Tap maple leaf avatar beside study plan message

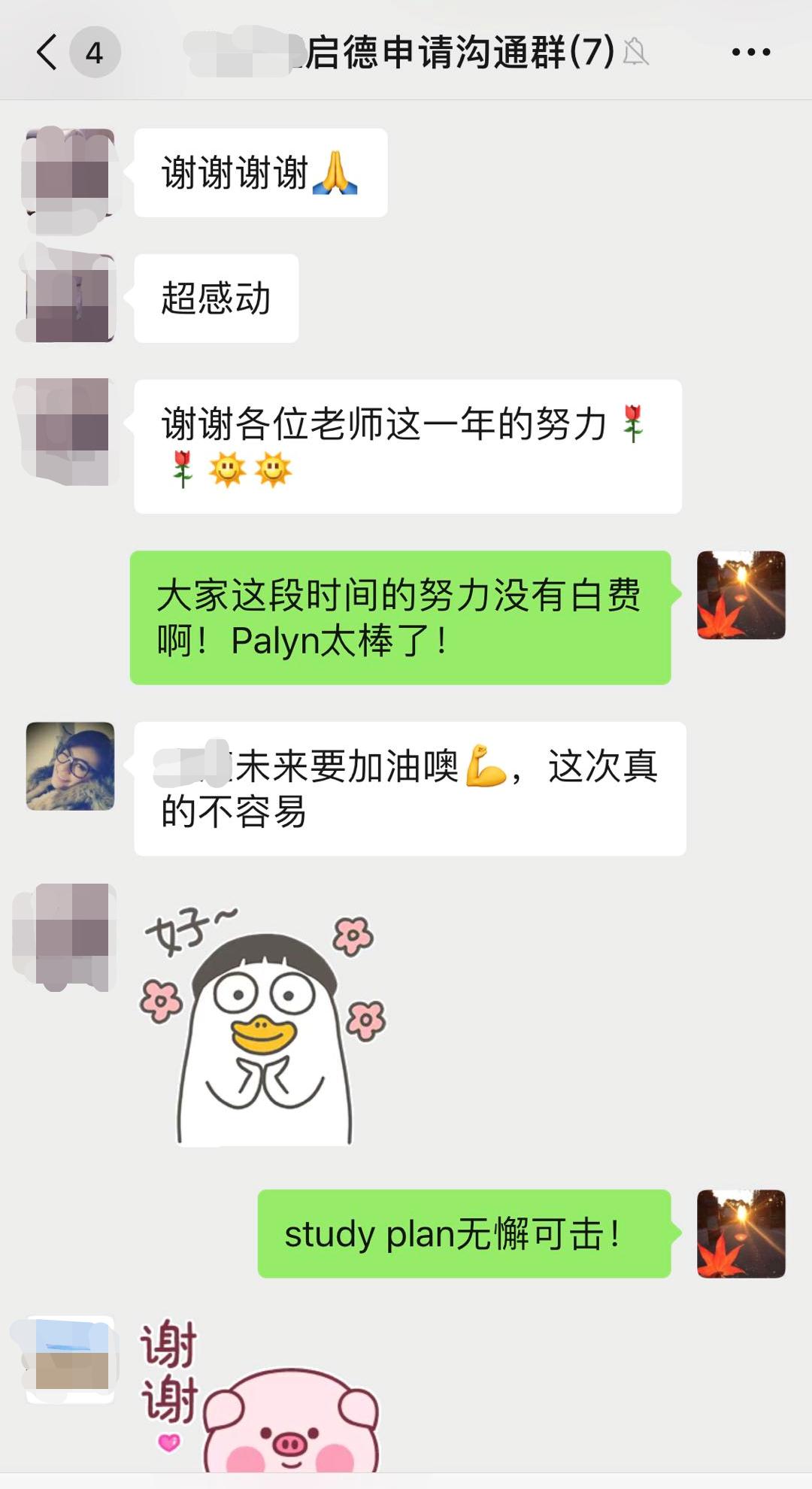pyautogui.click(x=741, y=1233)
